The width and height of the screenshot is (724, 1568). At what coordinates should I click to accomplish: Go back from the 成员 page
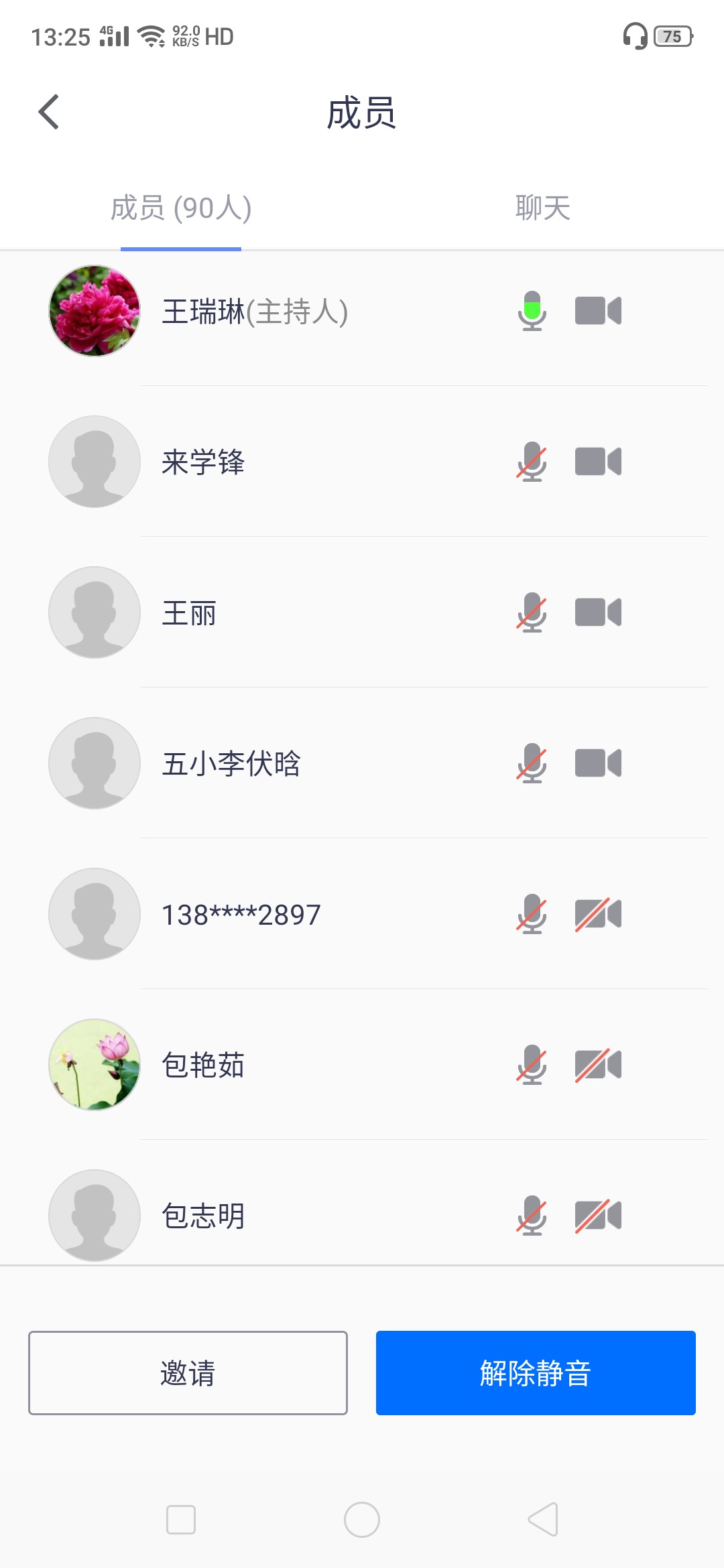(49, 112)
